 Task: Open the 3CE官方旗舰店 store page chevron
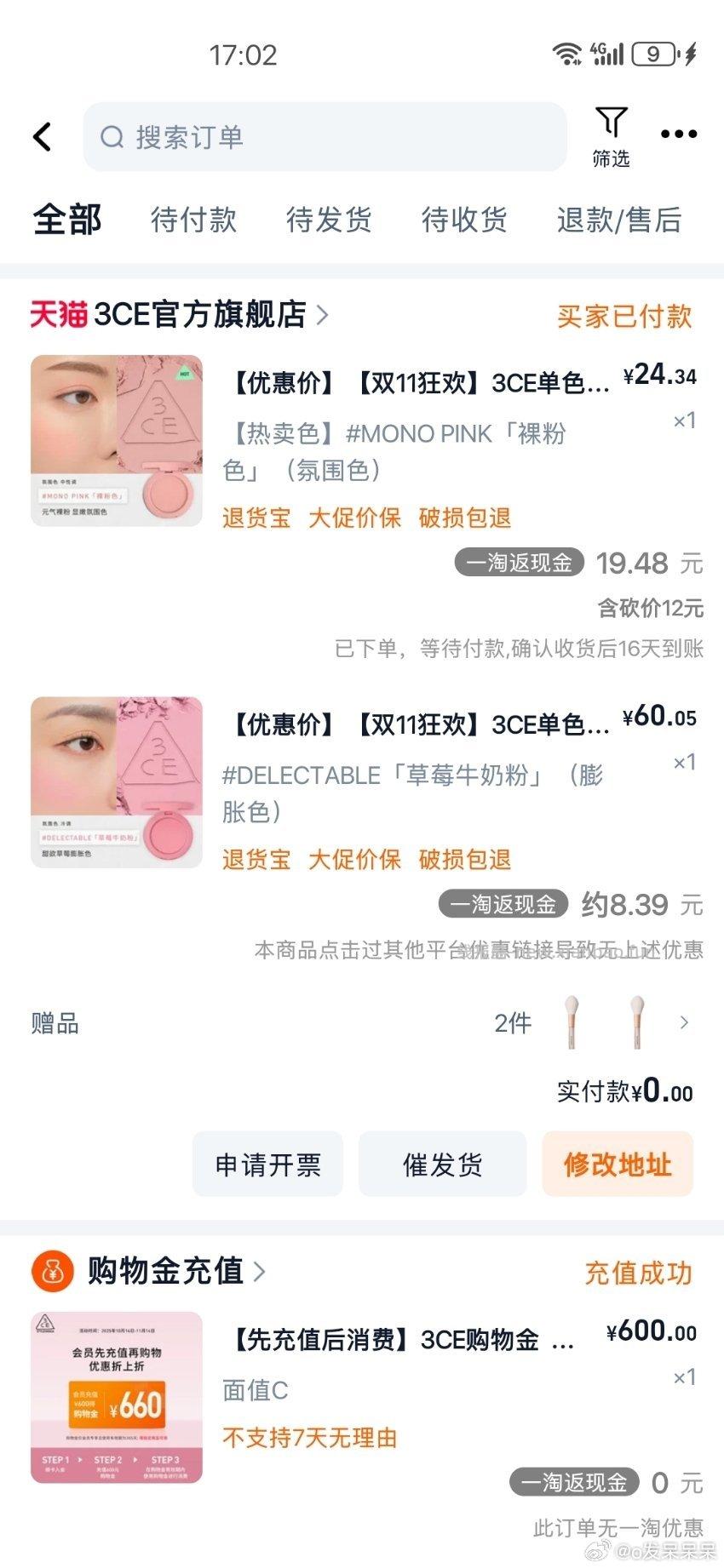point(323,315)
